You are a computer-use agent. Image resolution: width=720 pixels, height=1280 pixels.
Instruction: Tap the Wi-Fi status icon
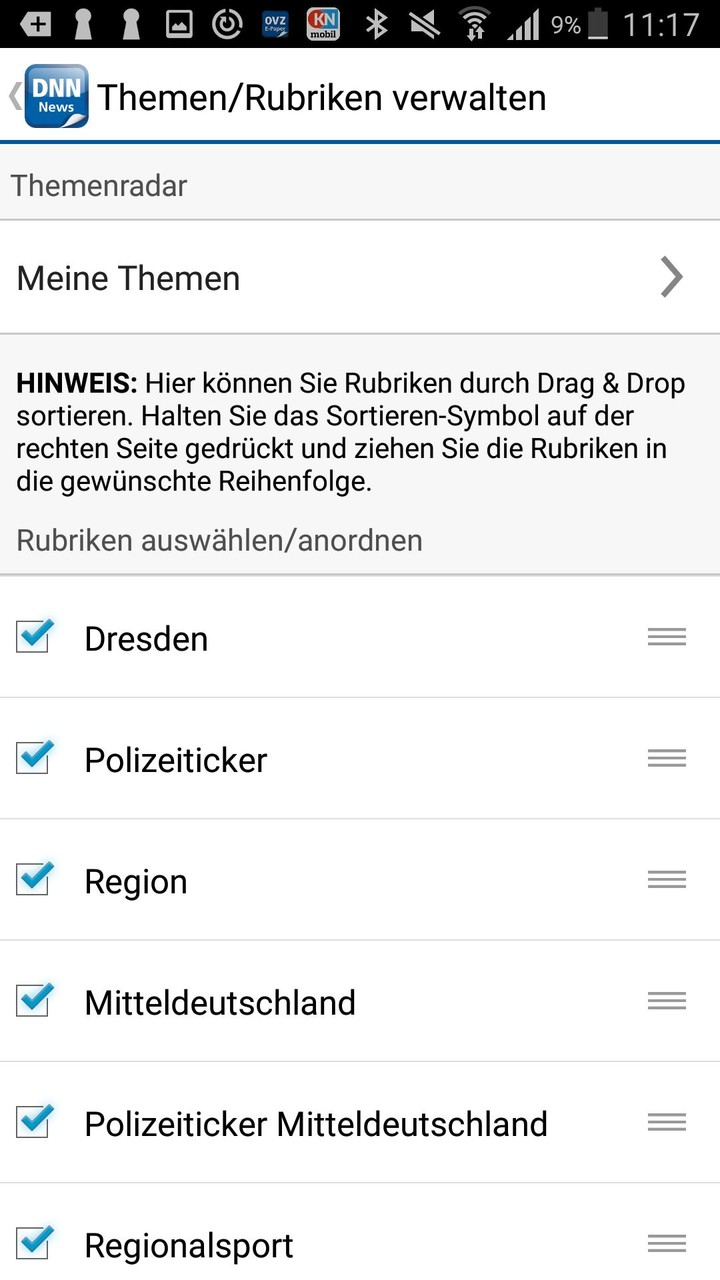474,22
